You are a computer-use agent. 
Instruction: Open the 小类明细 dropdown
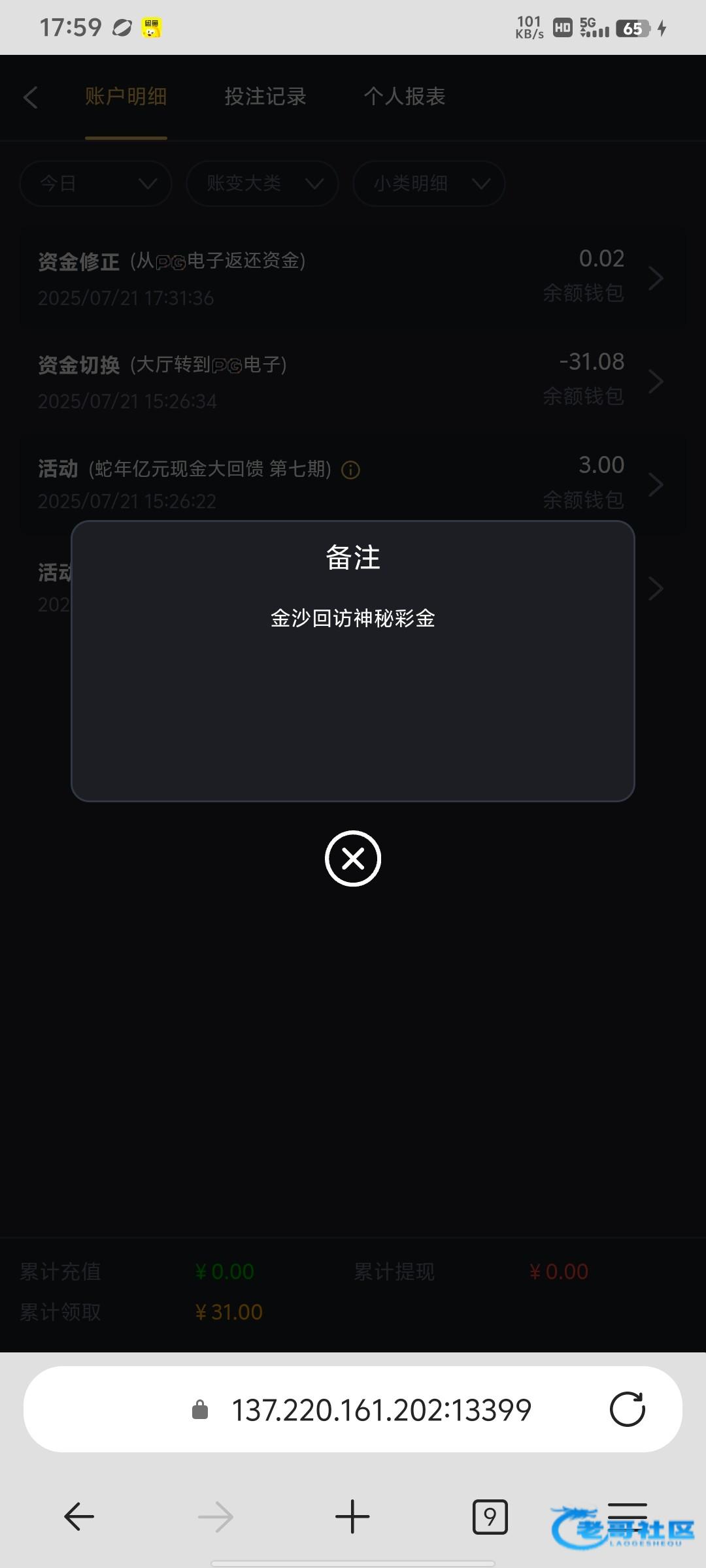[429, 184]
